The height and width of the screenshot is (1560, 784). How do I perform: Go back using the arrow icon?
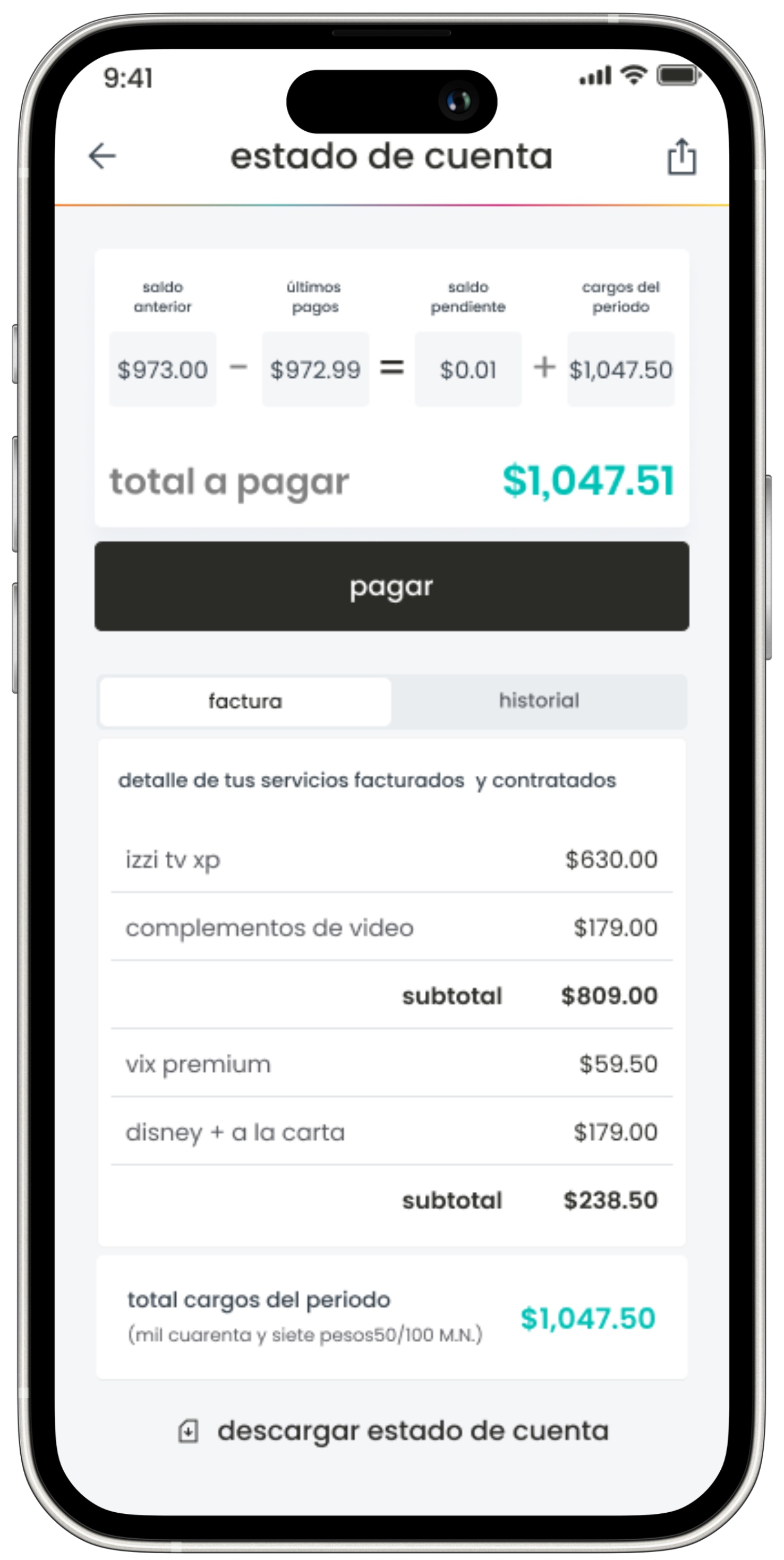[101, 156]
